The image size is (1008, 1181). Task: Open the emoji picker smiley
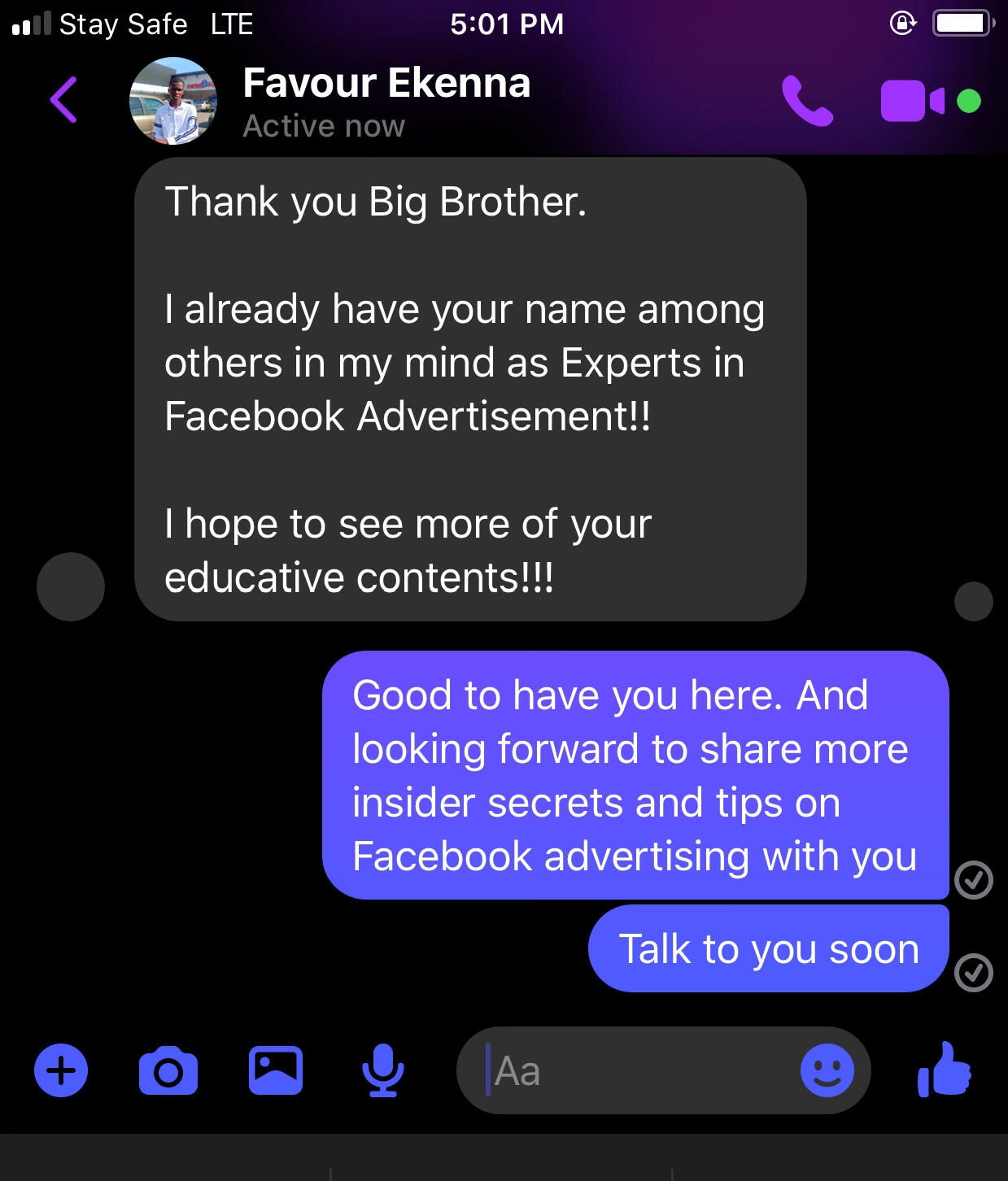[827, 1070]
